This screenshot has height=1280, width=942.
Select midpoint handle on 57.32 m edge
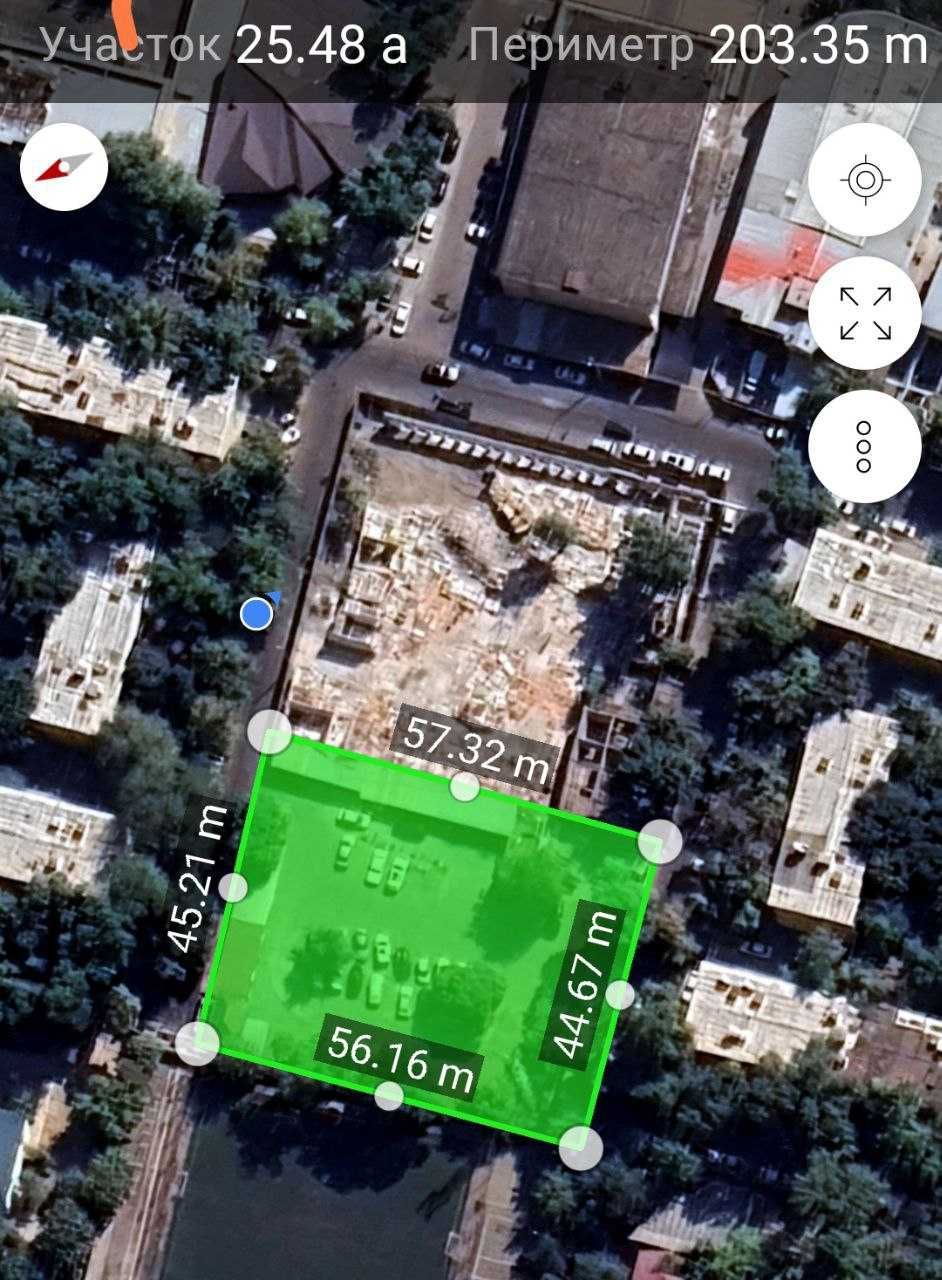point(464,787)
